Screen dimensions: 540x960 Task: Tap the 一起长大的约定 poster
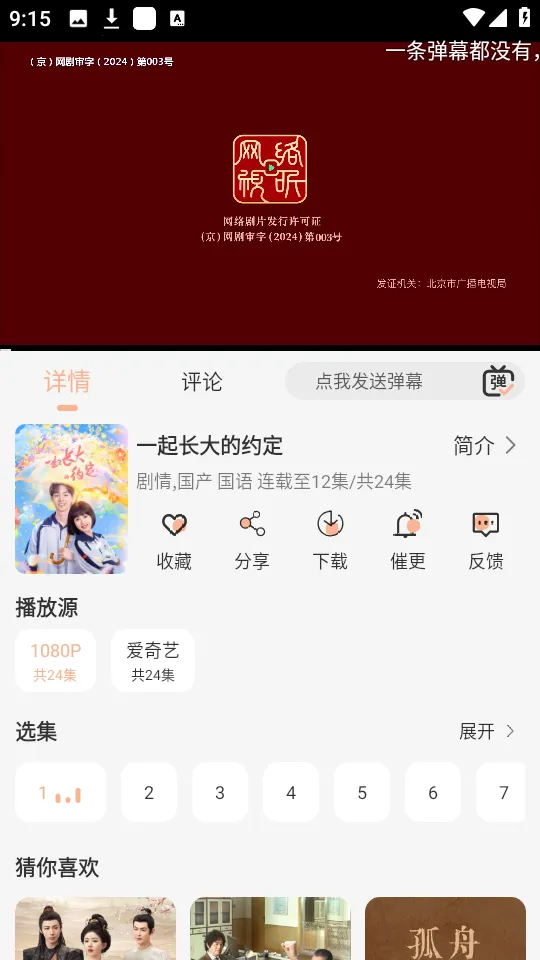tap(71, 498)
